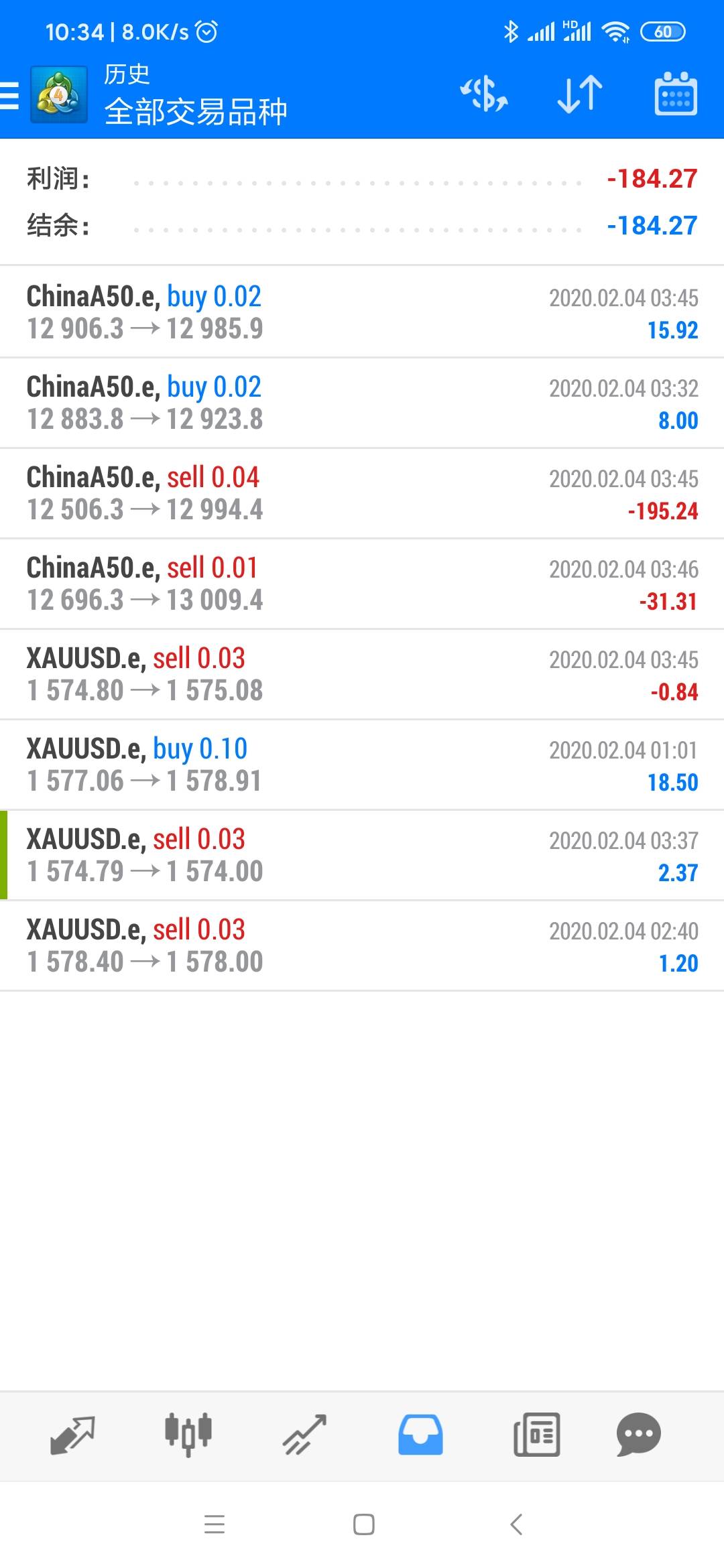Viewport: 724px width, 1568px height.
Task: Open ChinaA50.e sell 0.04 trade losing 195.24
Action: pos(362,493)
